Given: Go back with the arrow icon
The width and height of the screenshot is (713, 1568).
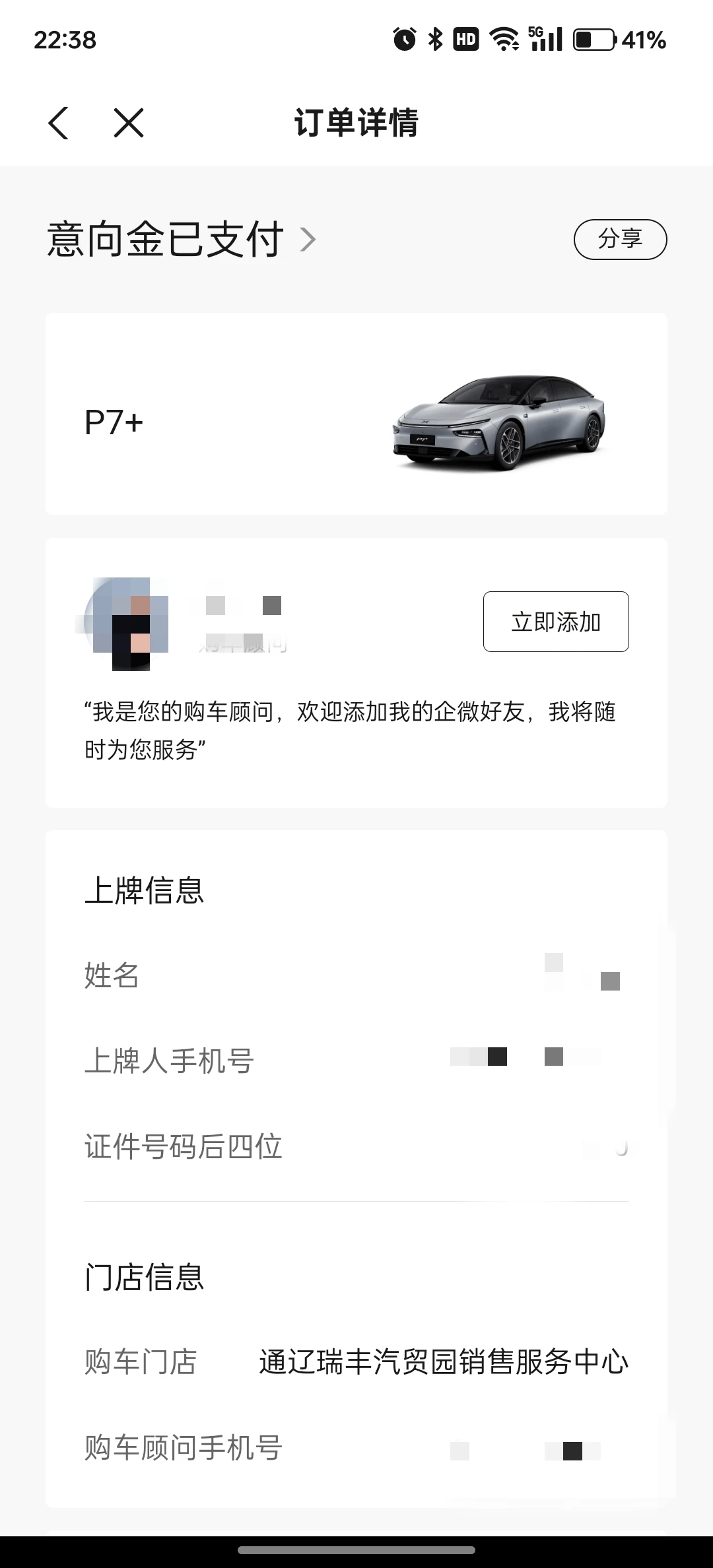Looking at the screenshot, I should click(x=59, y=123).
